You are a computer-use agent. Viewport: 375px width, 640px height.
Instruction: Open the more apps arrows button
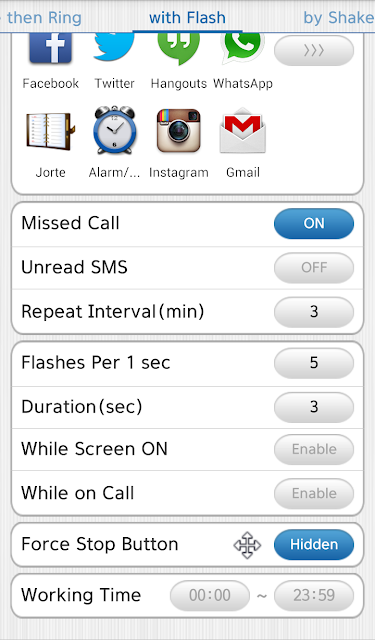[314, 51]
